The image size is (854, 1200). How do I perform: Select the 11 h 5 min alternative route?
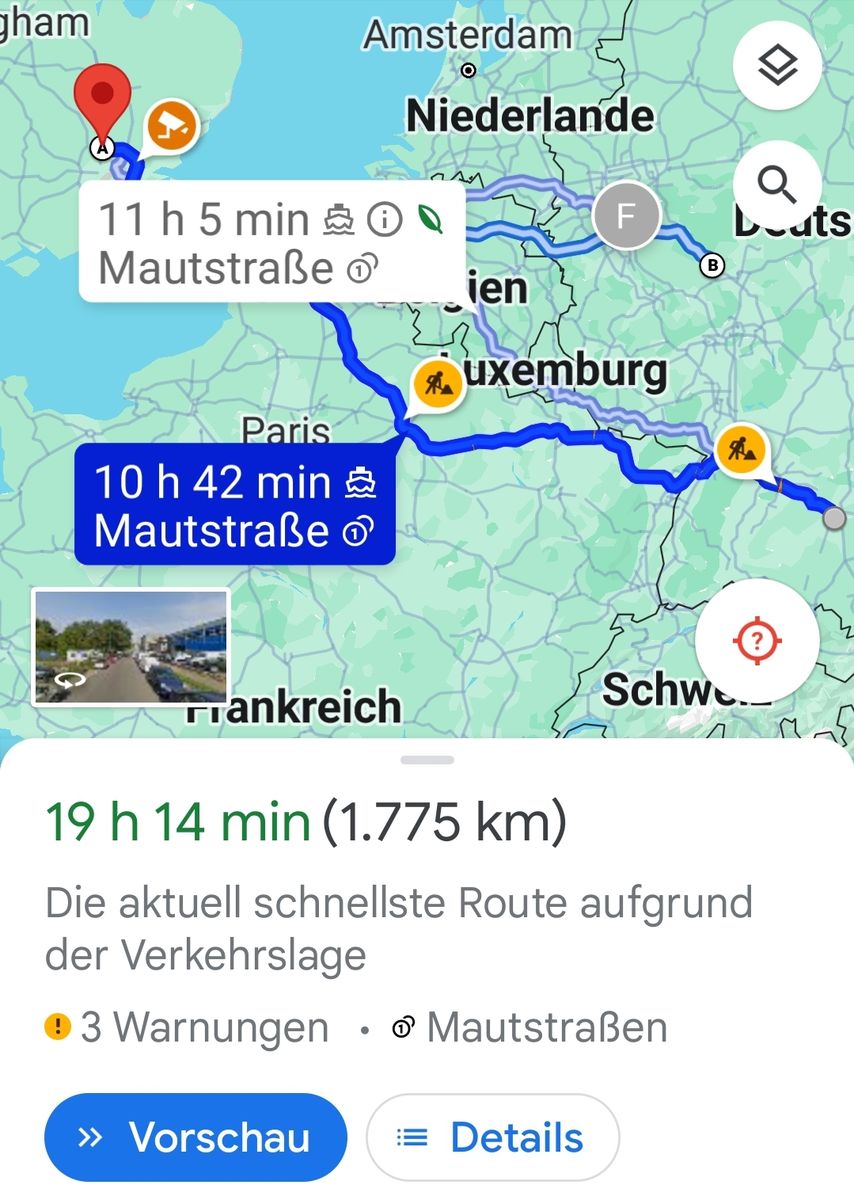click(271, 241)
